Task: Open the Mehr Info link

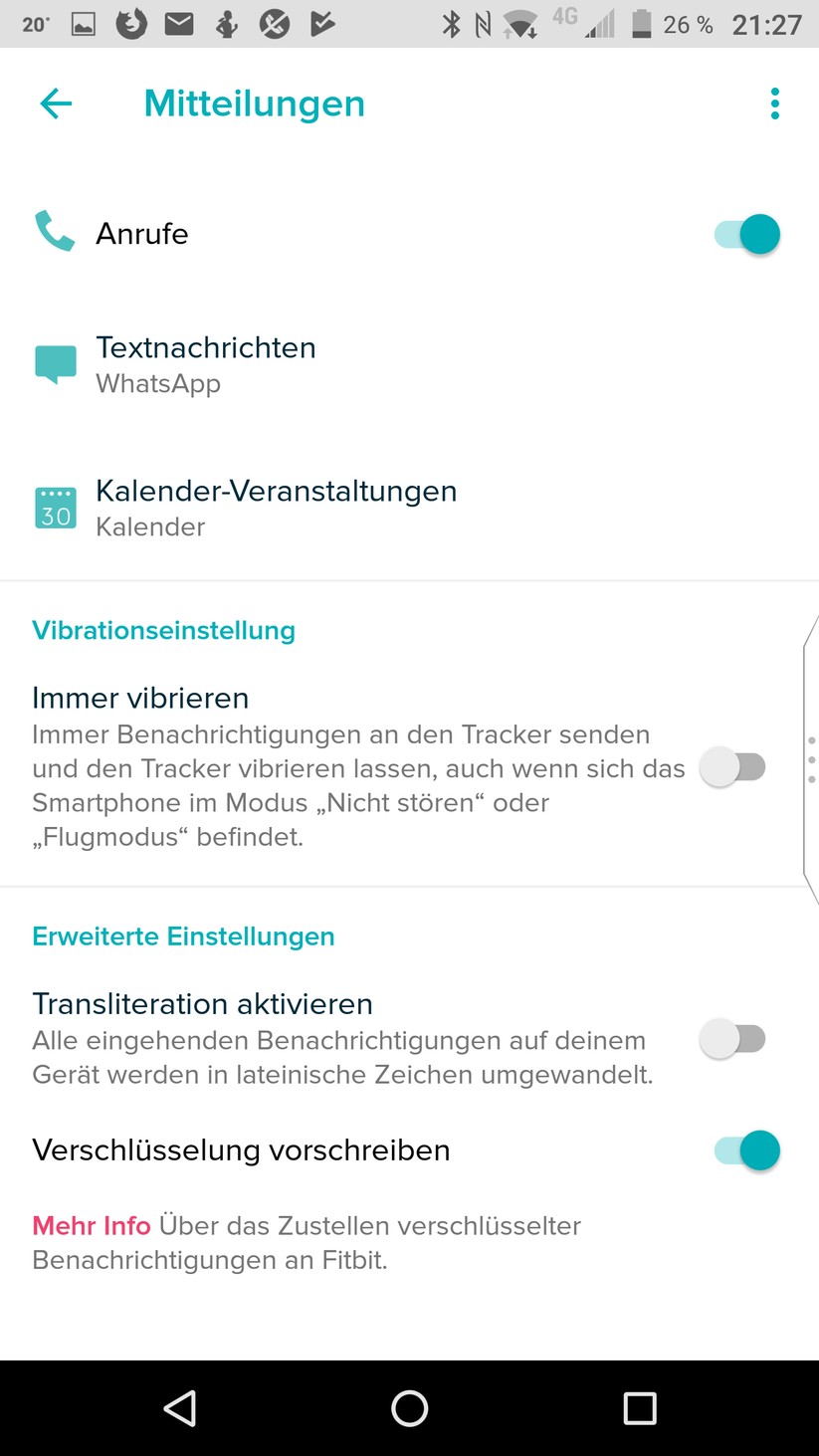Action: point(92,1225)
